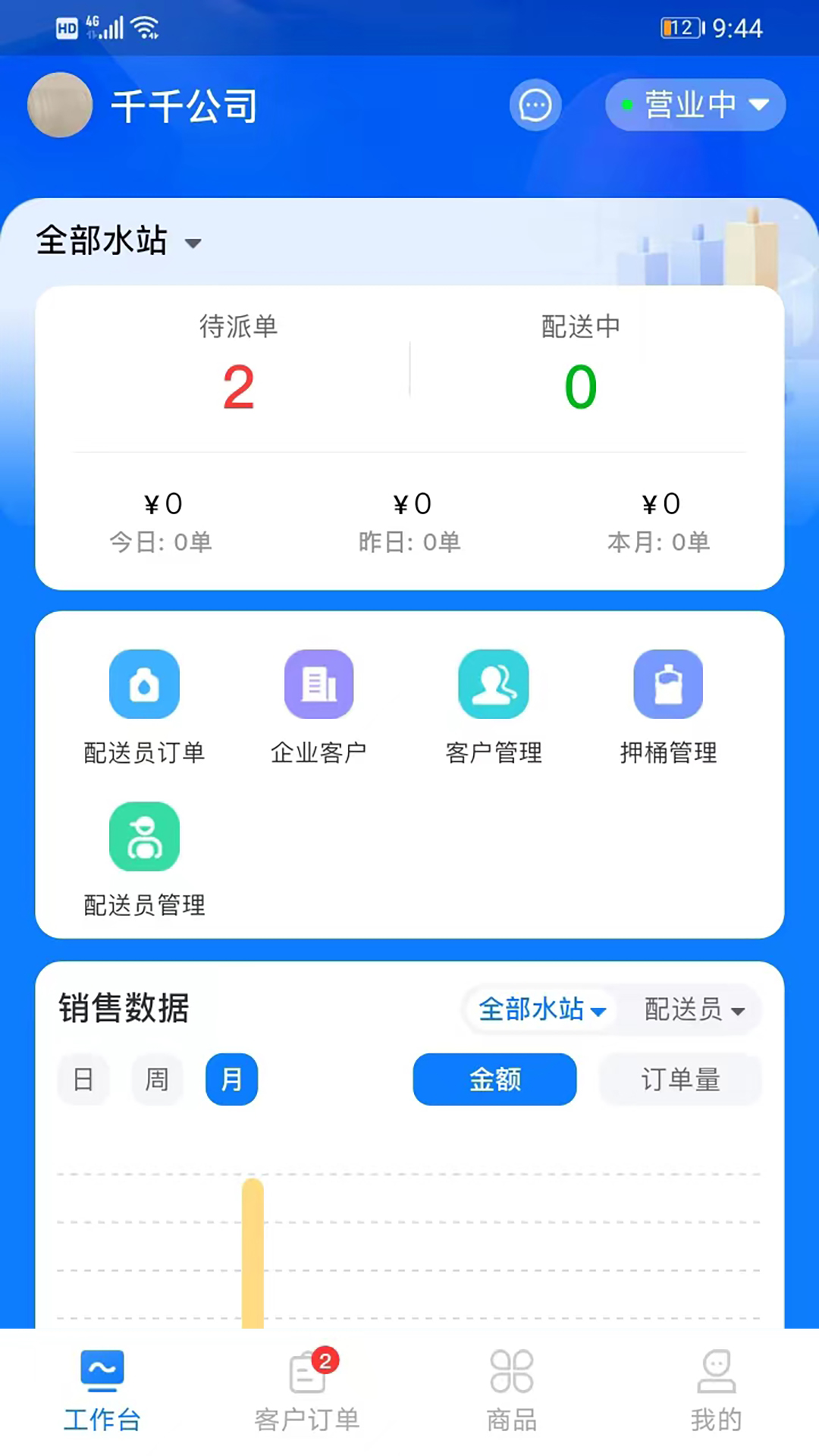Open 企业客户 management
This screenshot has width=819, height=1456.
pyautogui.click(x=318, y=705)
